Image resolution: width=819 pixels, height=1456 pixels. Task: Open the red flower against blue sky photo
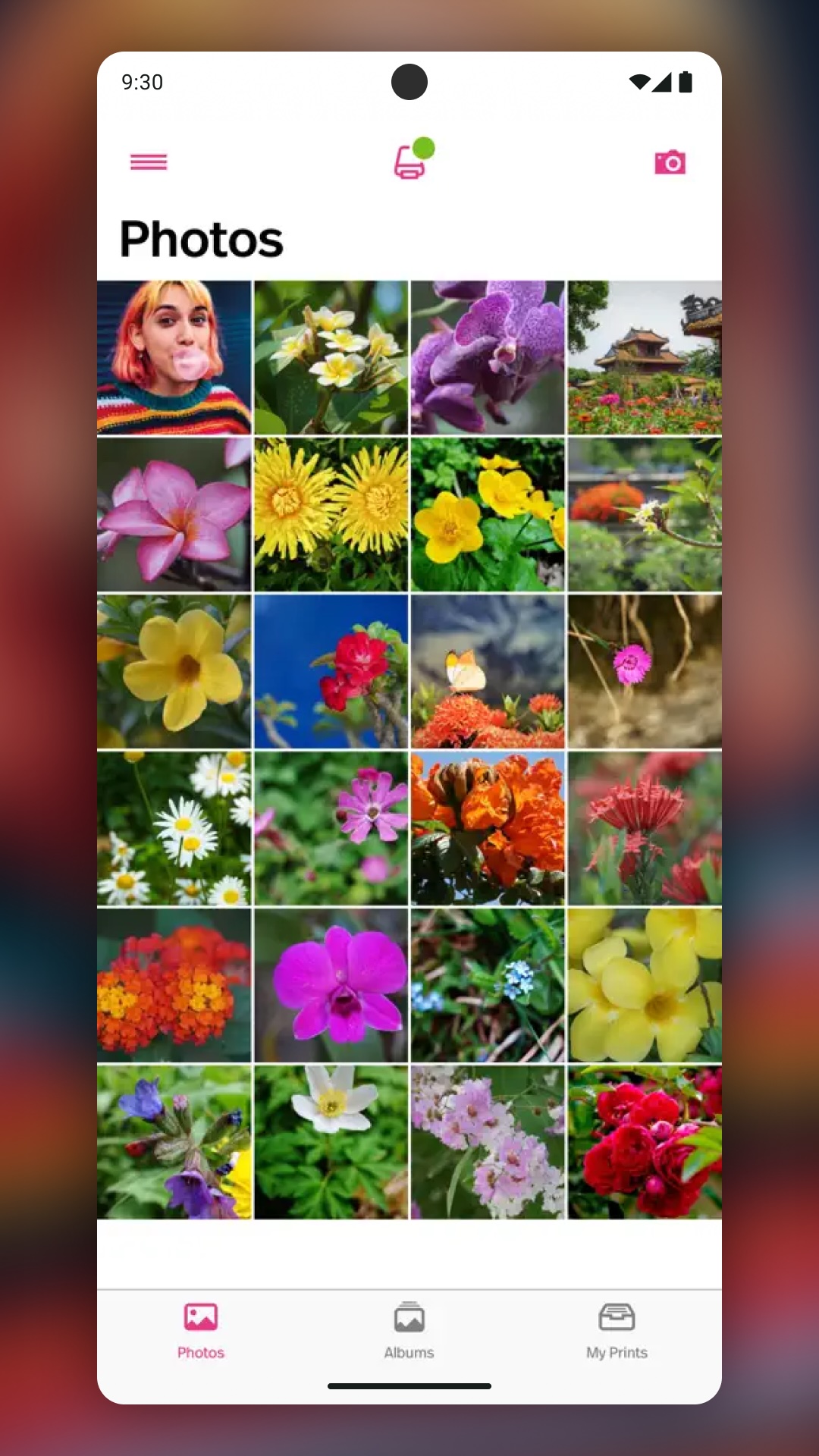coord(331,672)
